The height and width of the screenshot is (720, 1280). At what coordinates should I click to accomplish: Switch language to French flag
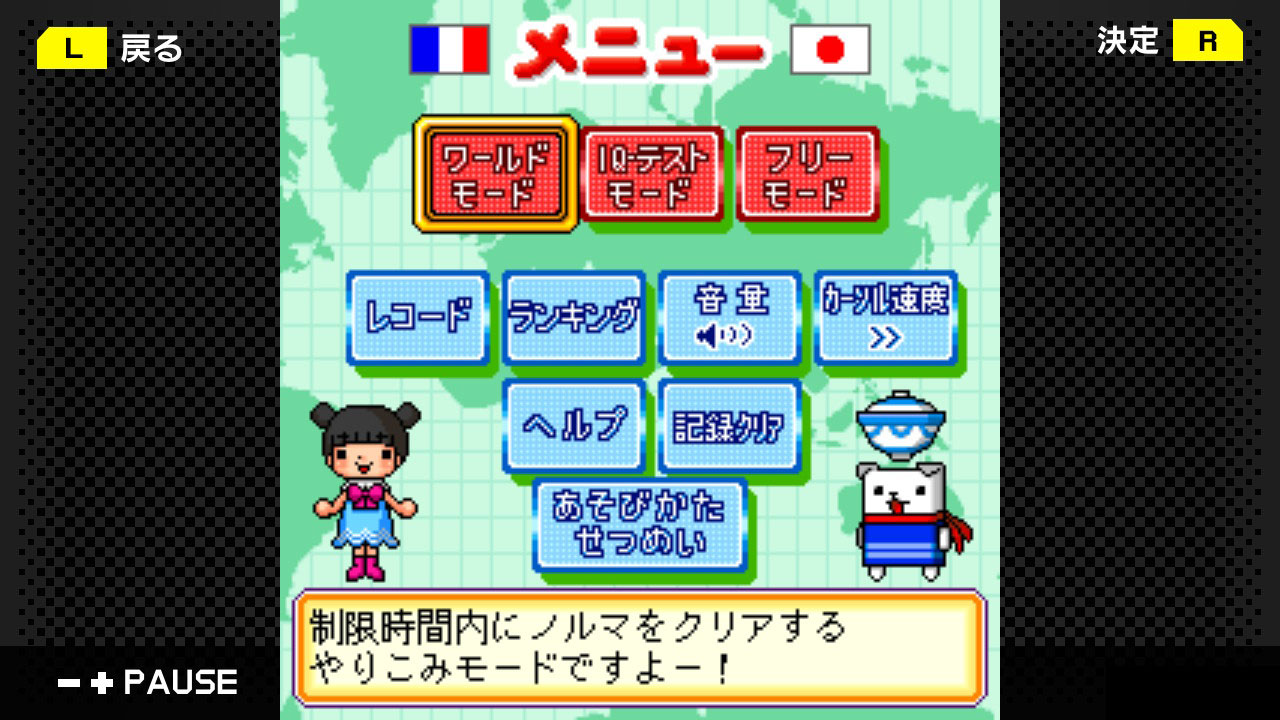pos(449,49)
